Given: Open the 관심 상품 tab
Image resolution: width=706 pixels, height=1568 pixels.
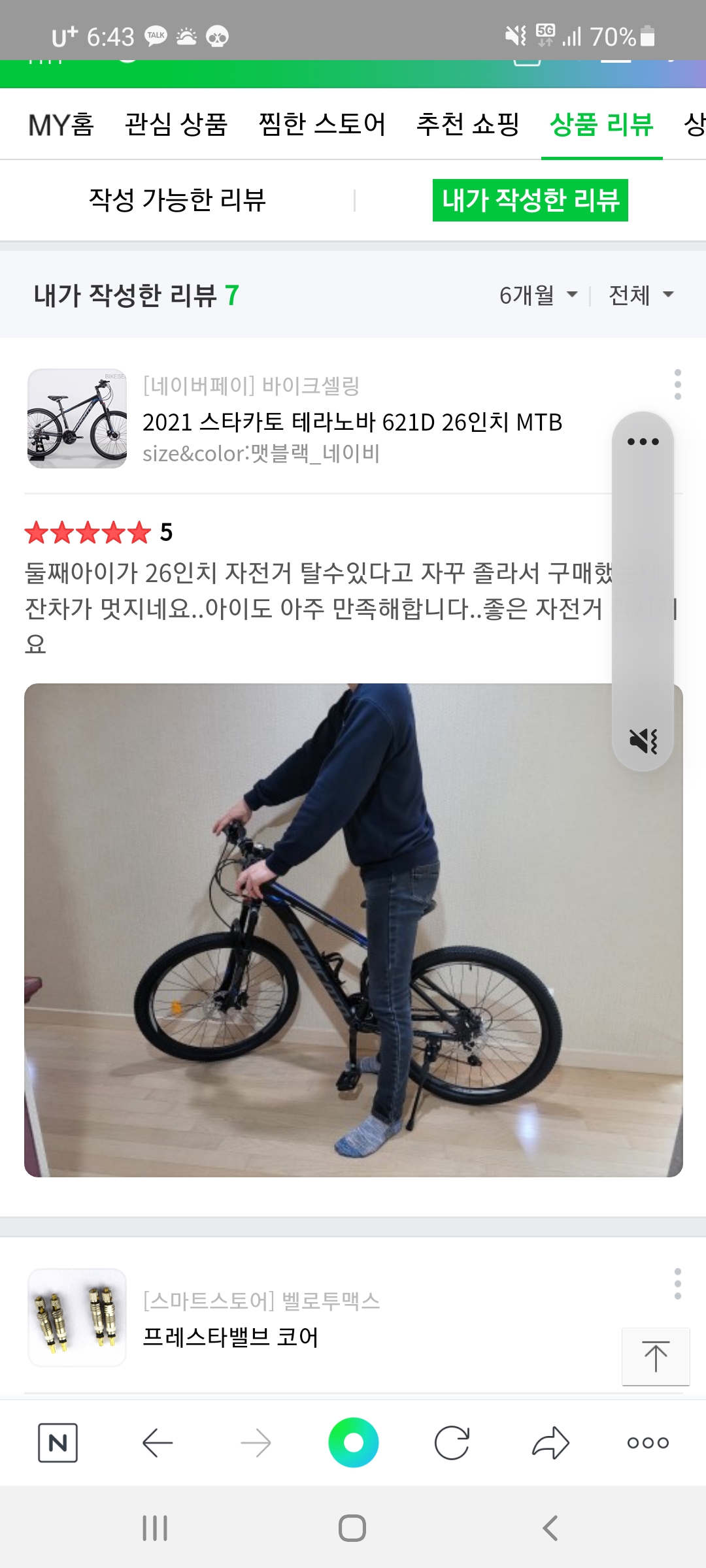Looking at the screenshot, I should click(176, 124).
